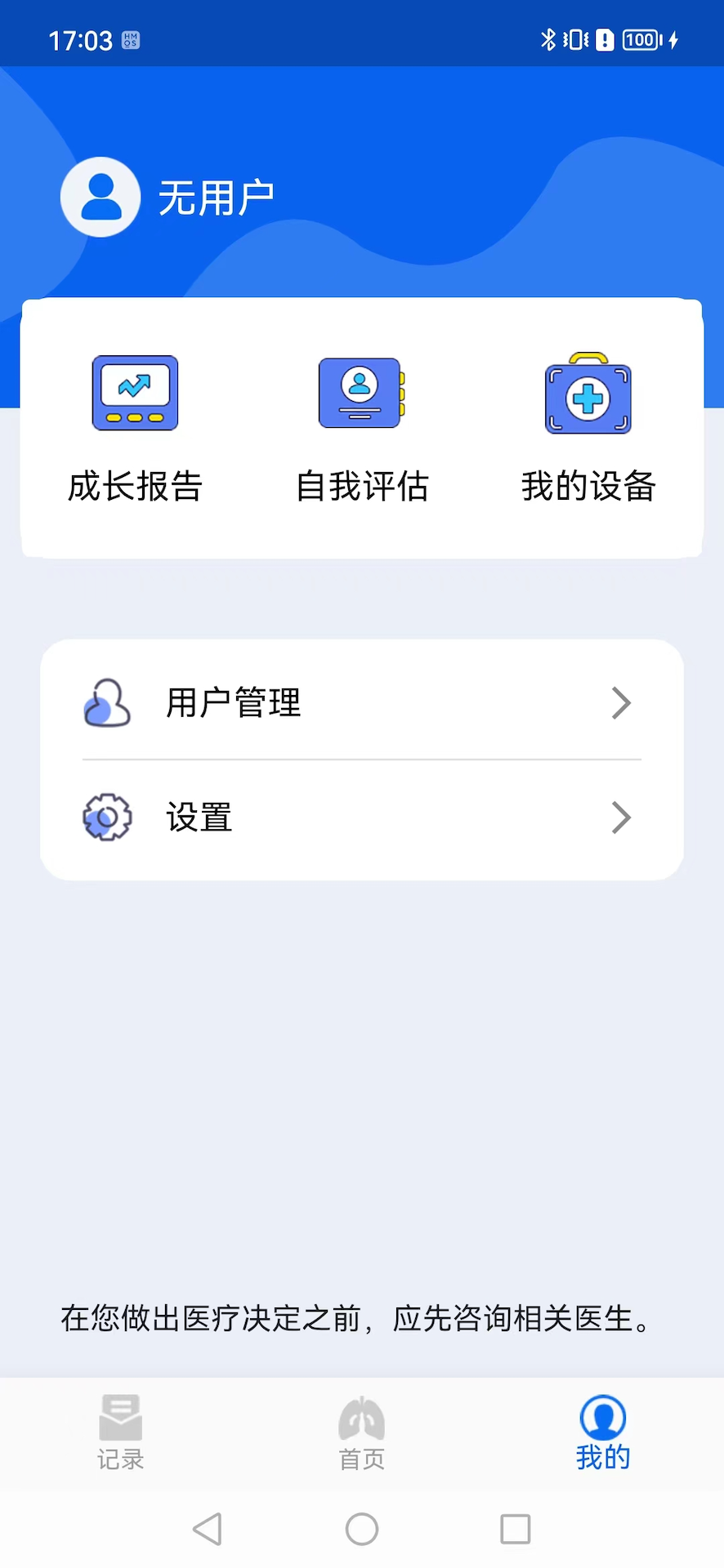
Task: Expand 用户管理 via its right chevron
Action: click(621, 703)
